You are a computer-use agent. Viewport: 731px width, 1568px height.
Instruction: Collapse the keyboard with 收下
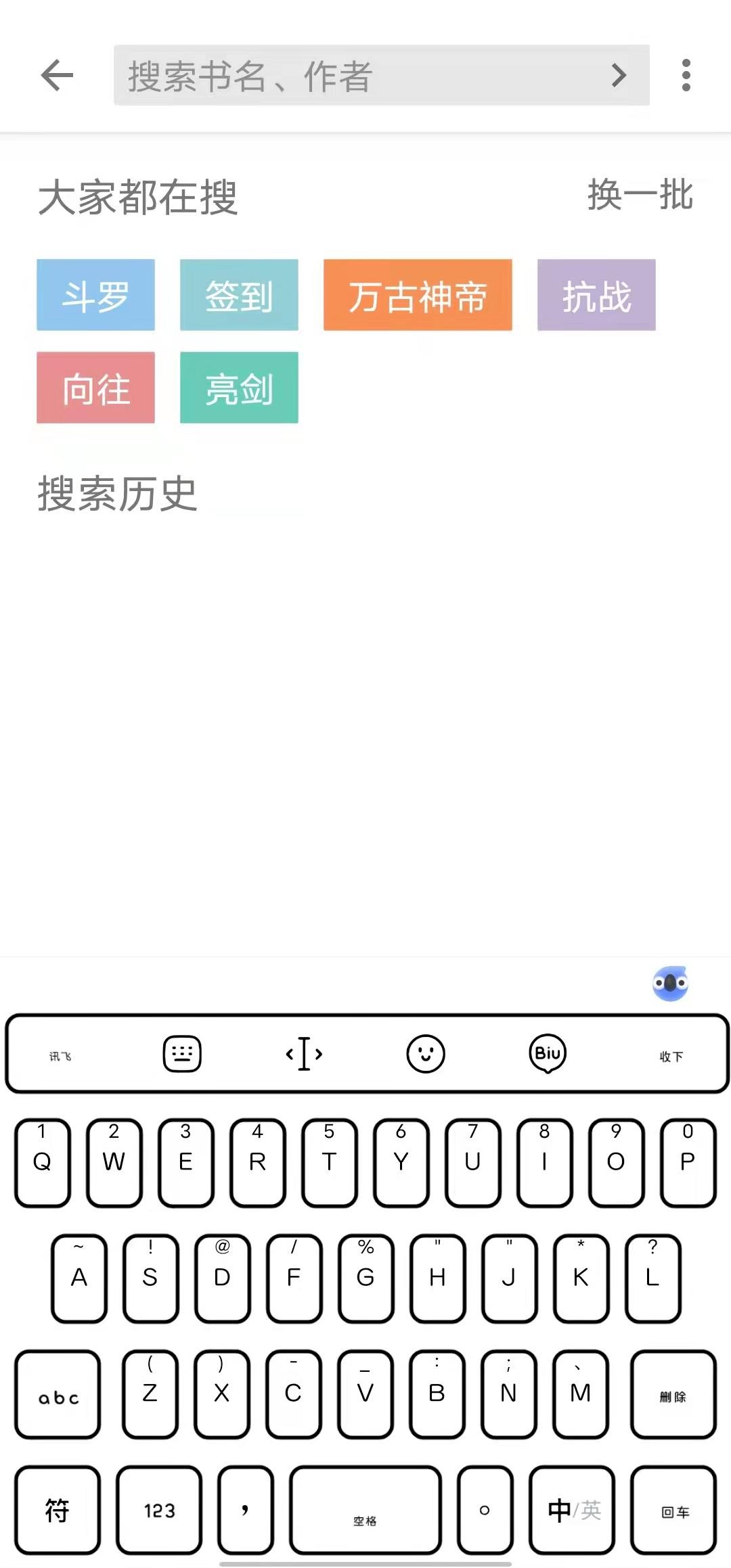tap(671, 1056)
